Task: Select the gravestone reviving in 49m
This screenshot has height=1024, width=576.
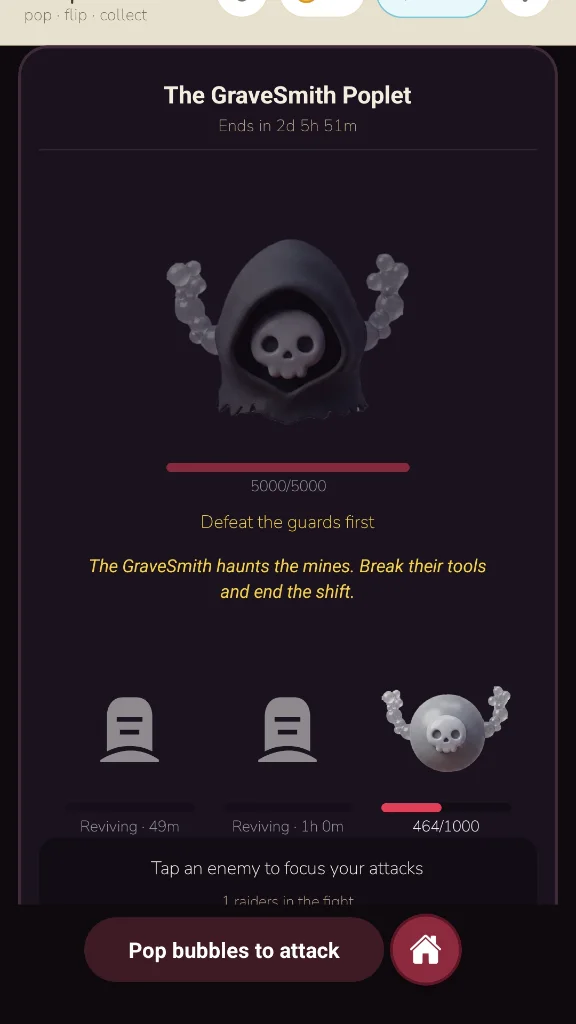Action: (129, 729)
